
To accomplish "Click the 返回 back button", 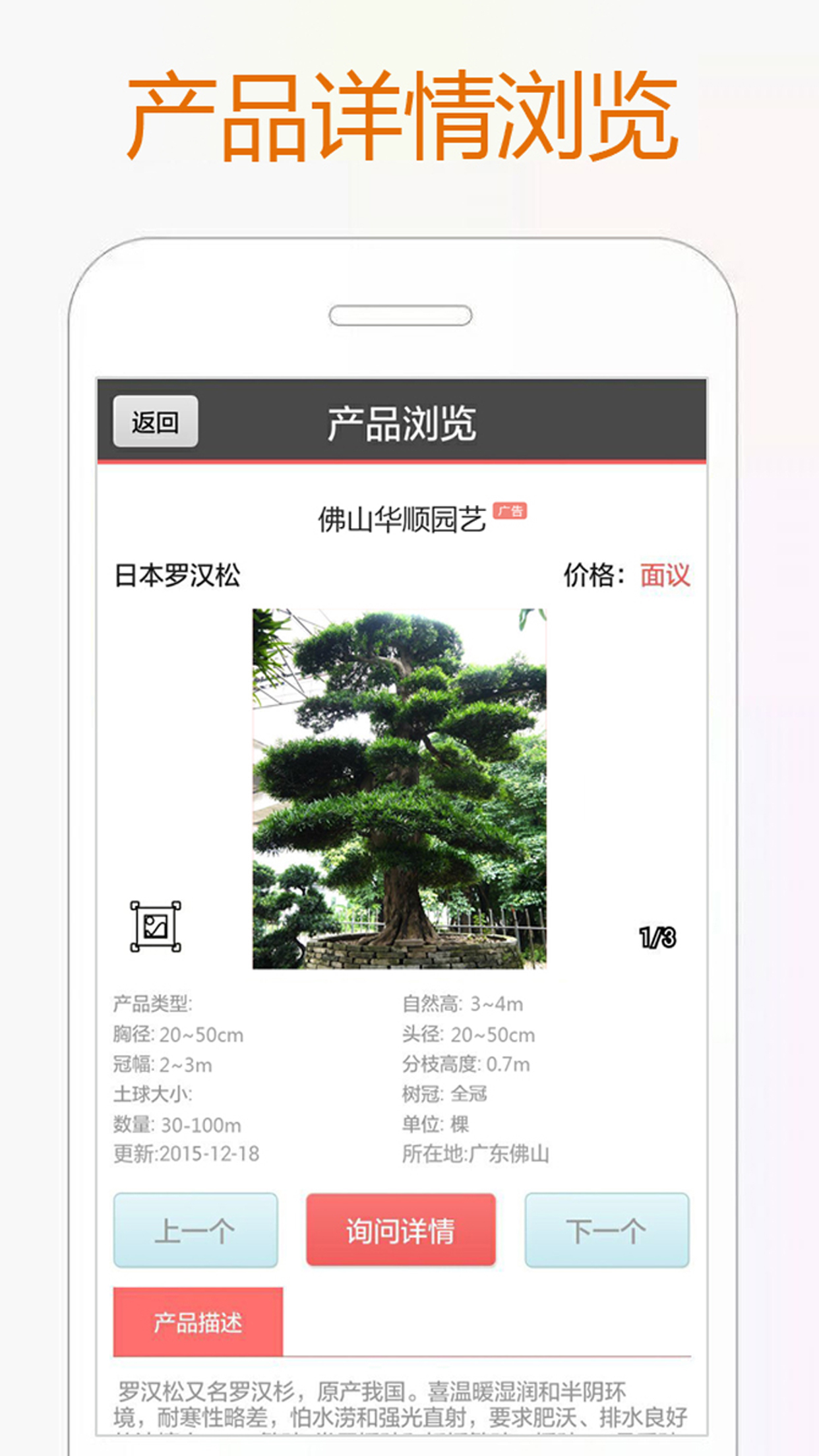I will click(154, 422).
